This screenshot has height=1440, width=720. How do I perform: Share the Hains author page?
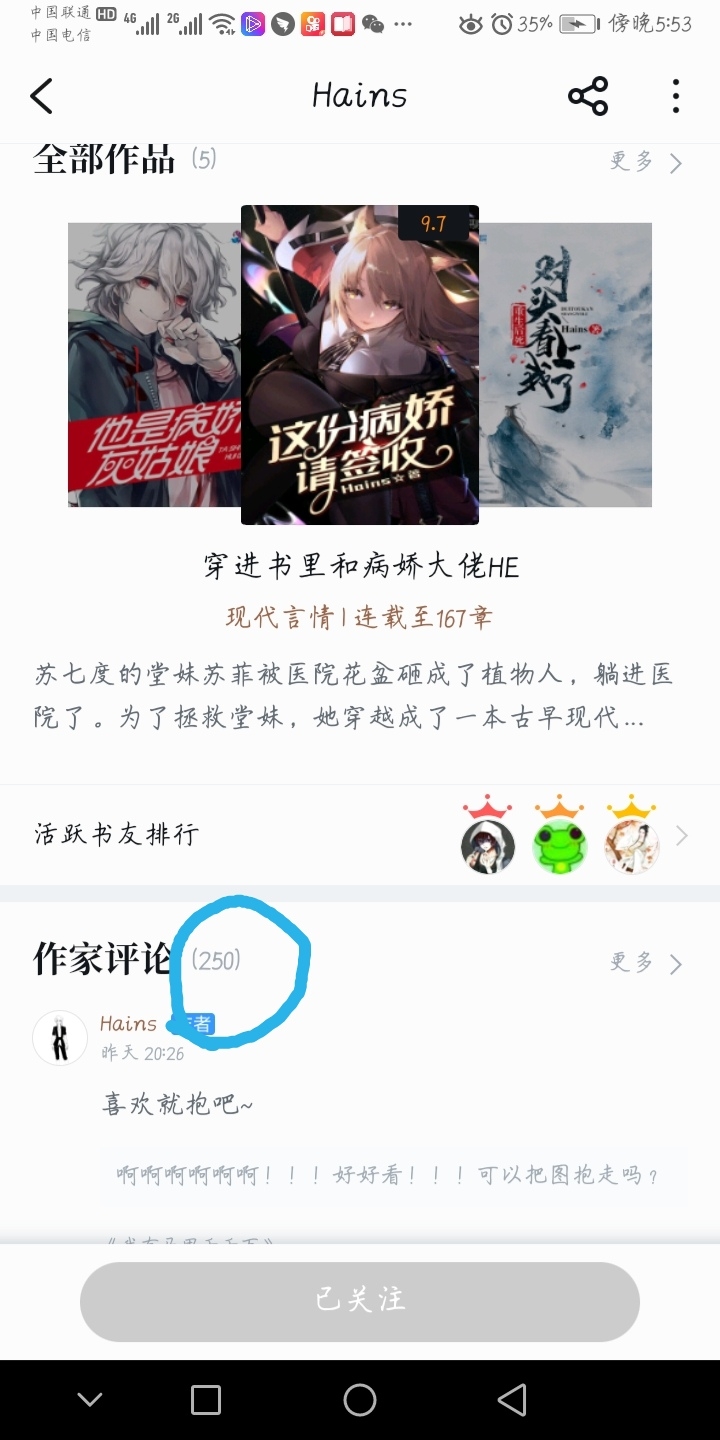pyautogui.click(x=588, y=96)
